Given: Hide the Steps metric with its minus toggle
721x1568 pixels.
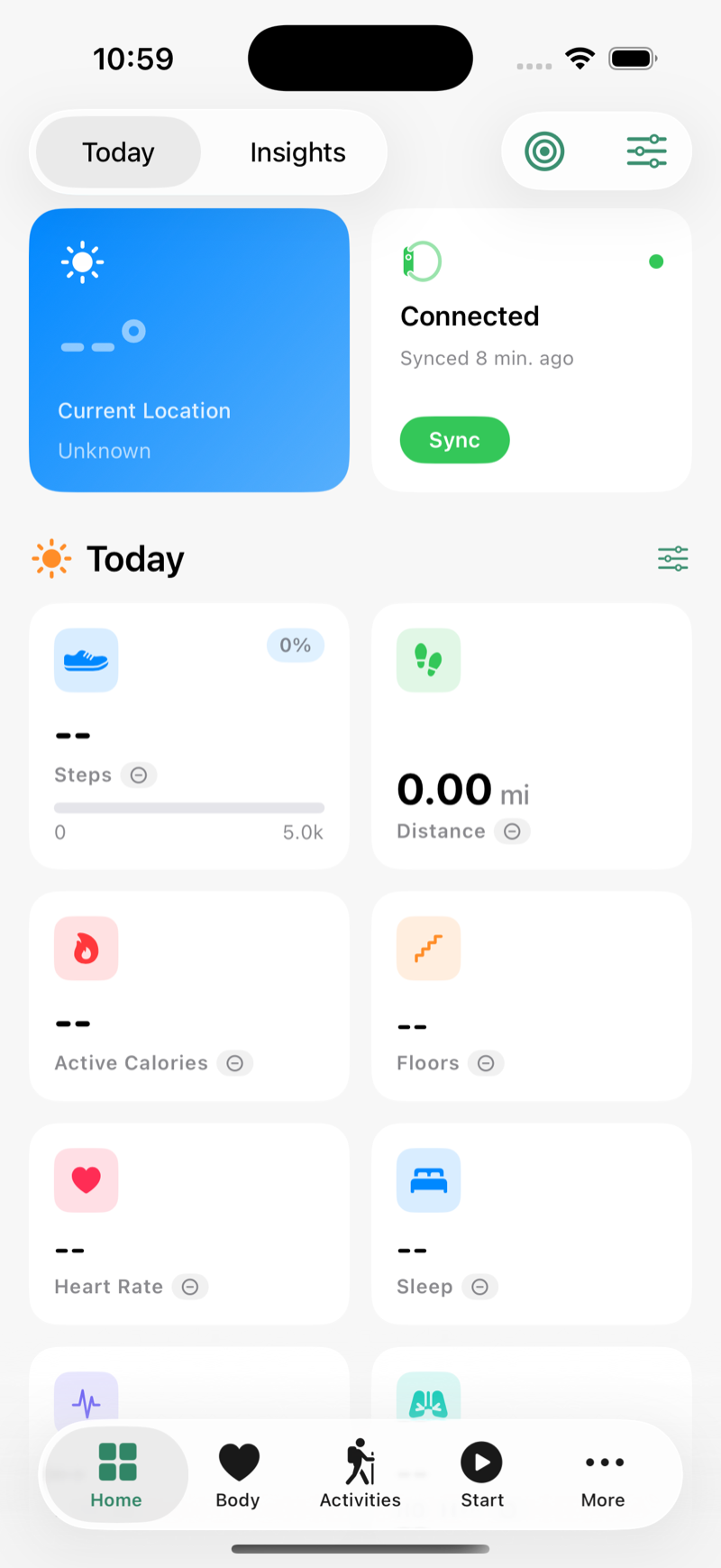Looking at the screenshot, I should [x=139, y=775].
